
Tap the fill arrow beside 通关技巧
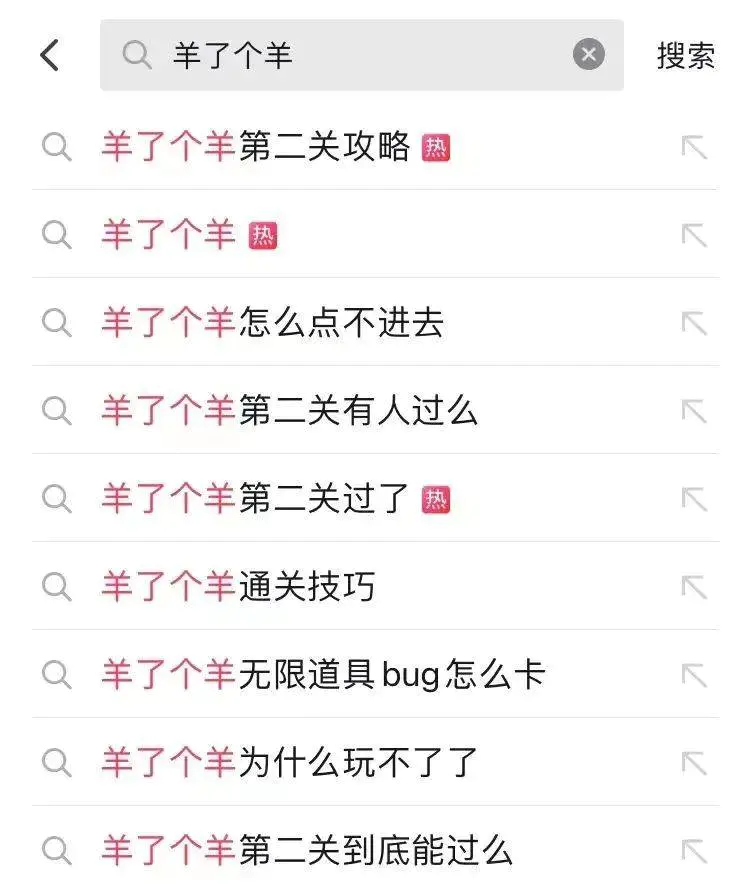coord(694,587)
